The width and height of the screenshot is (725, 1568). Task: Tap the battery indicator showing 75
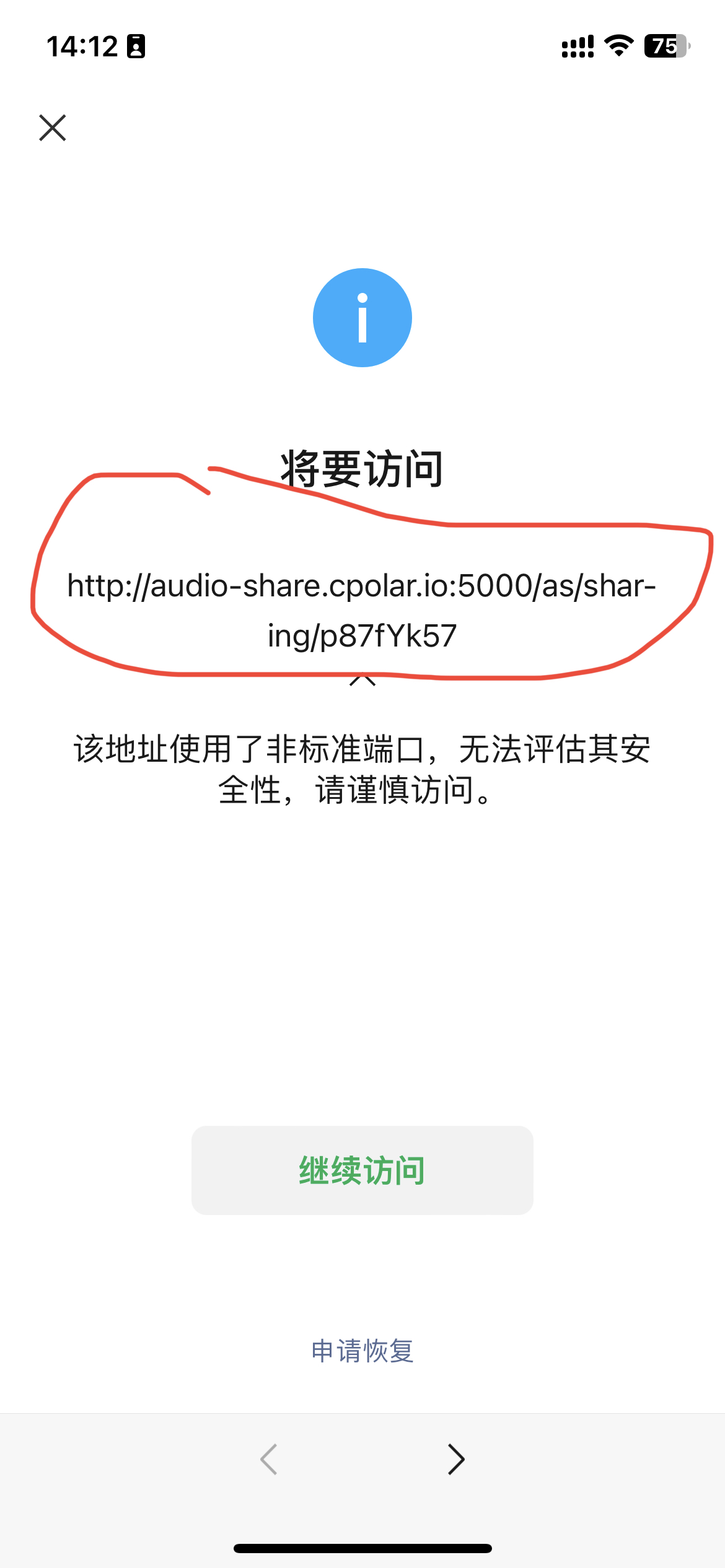666,46
